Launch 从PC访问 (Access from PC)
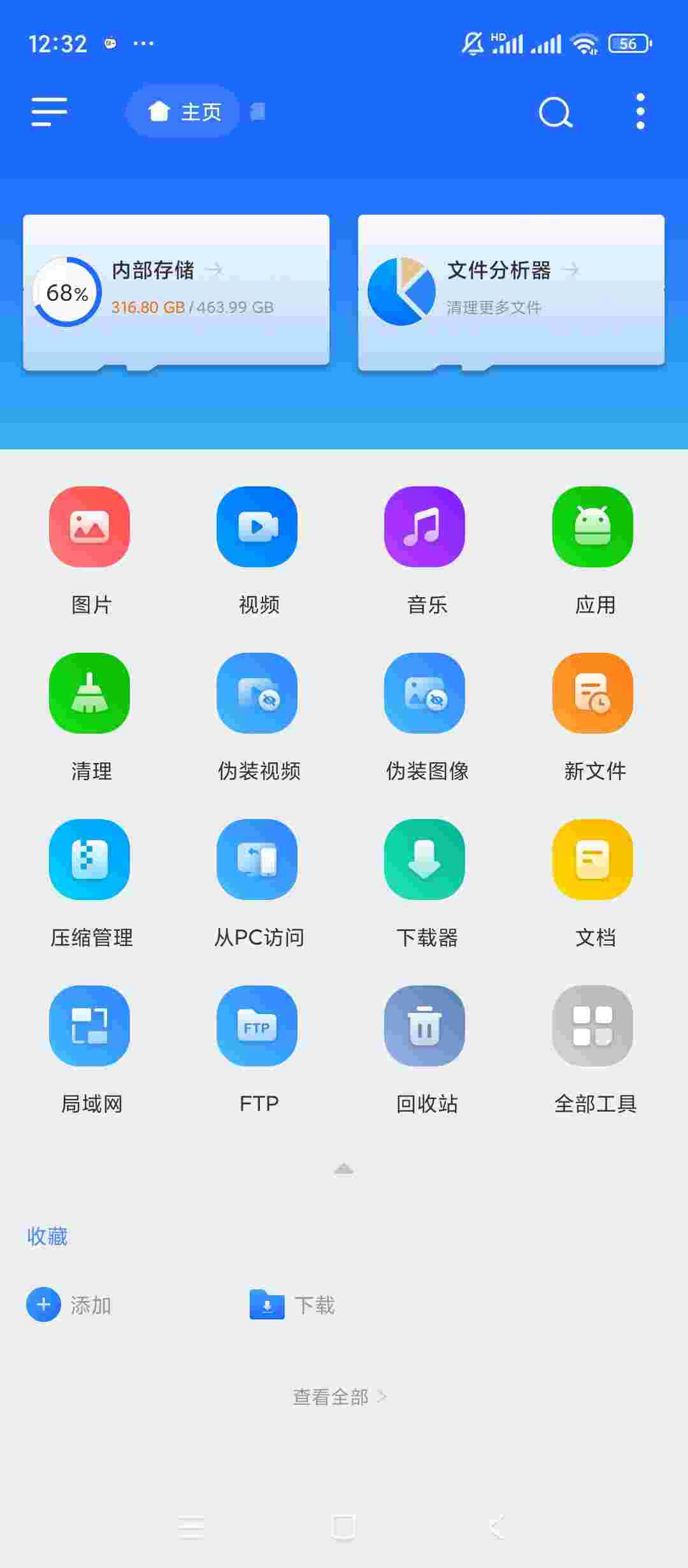 pyautogui.click(x=257, y=883)
